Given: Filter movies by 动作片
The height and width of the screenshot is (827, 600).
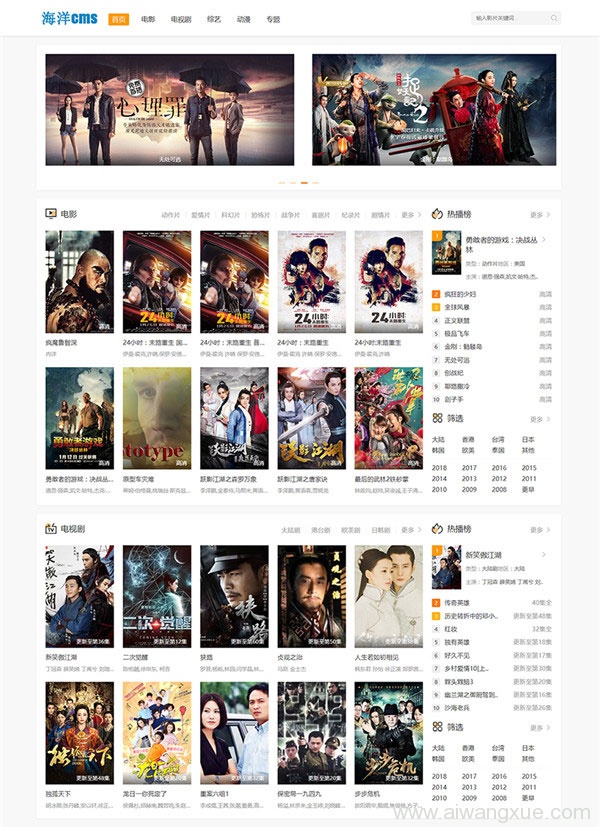Looking at the screenshot, I should click(x=171, y=215).
